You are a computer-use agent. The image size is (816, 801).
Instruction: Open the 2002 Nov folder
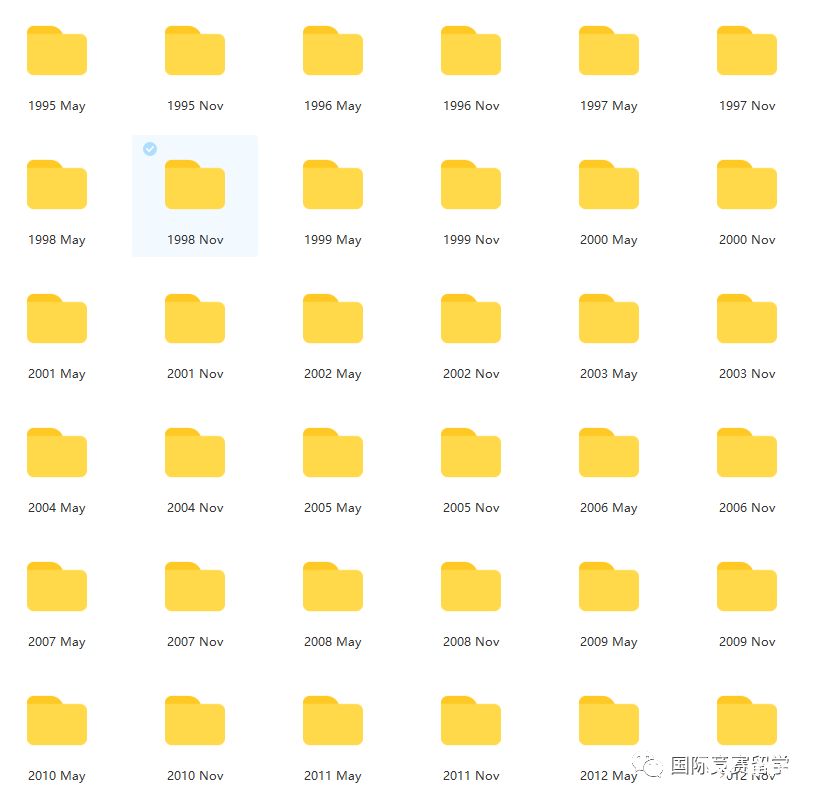pyautogui.click(x=471, y=320)
